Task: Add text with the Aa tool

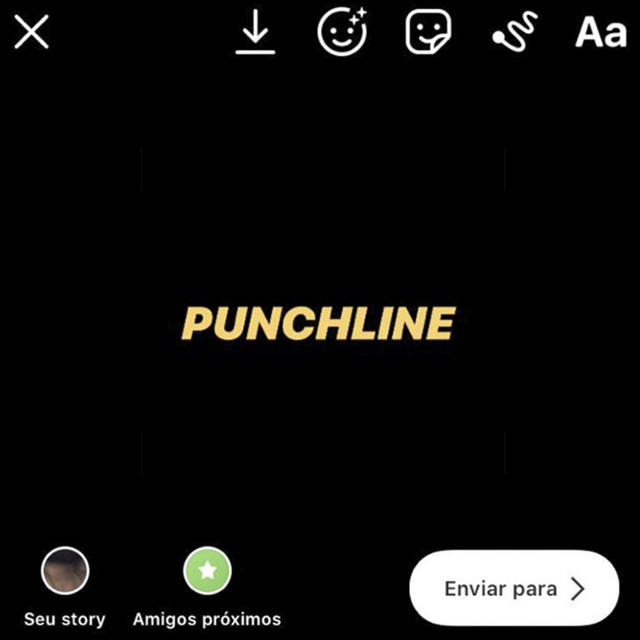Action: 600,33
